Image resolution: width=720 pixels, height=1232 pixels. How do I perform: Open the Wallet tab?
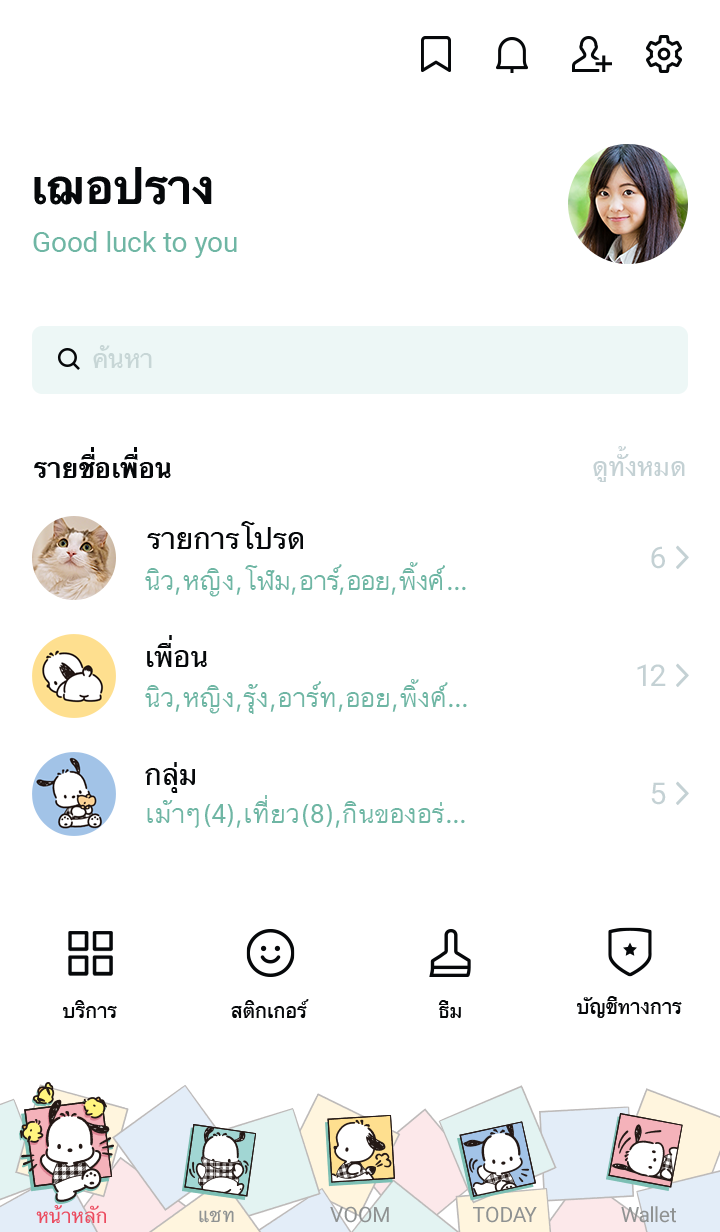(x=648, y=1165)
